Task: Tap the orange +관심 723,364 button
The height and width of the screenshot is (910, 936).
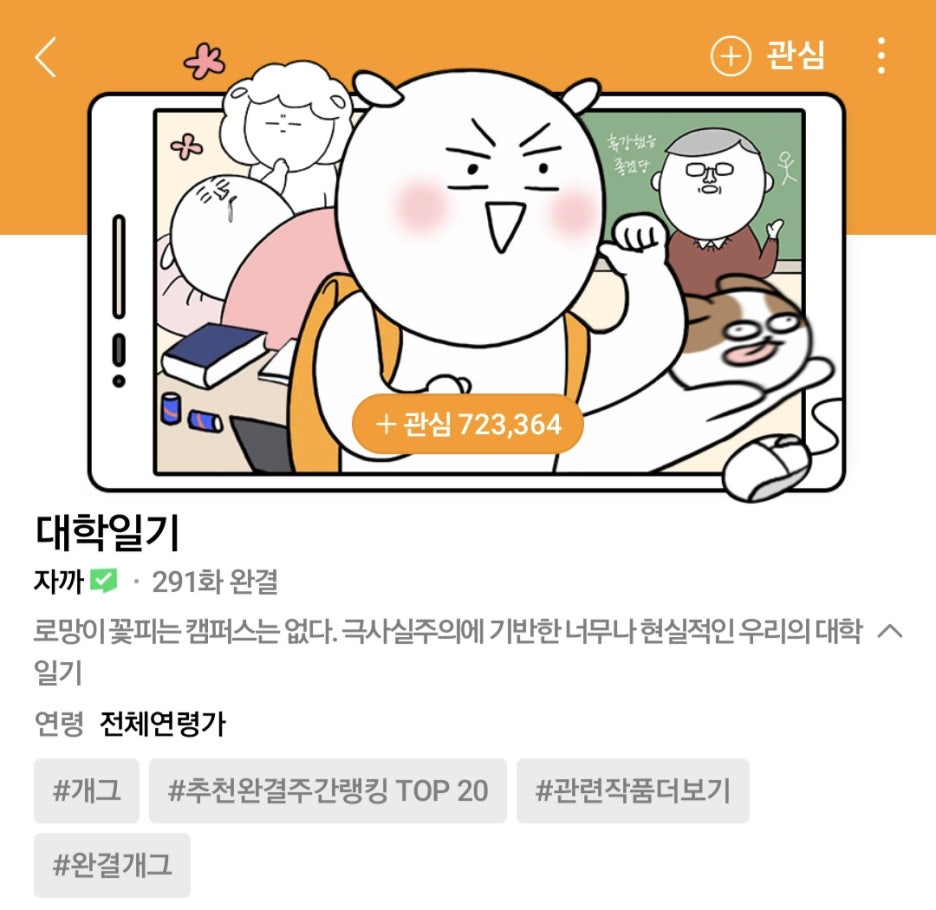Action: pos(467,424)
